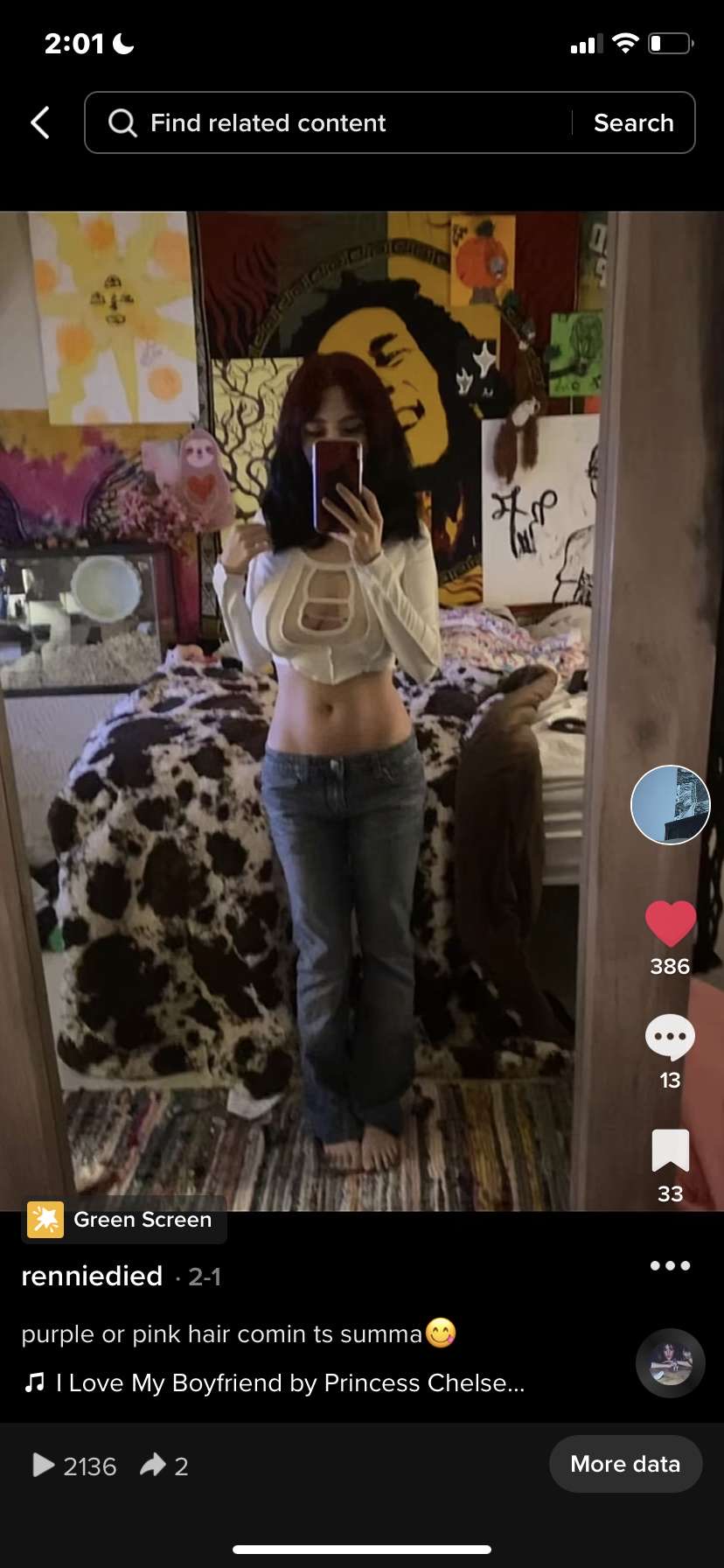The height and width of the screenshot is (1568, 724).
Task: Open the creator's profile avatar
Action: click(670, 805)
